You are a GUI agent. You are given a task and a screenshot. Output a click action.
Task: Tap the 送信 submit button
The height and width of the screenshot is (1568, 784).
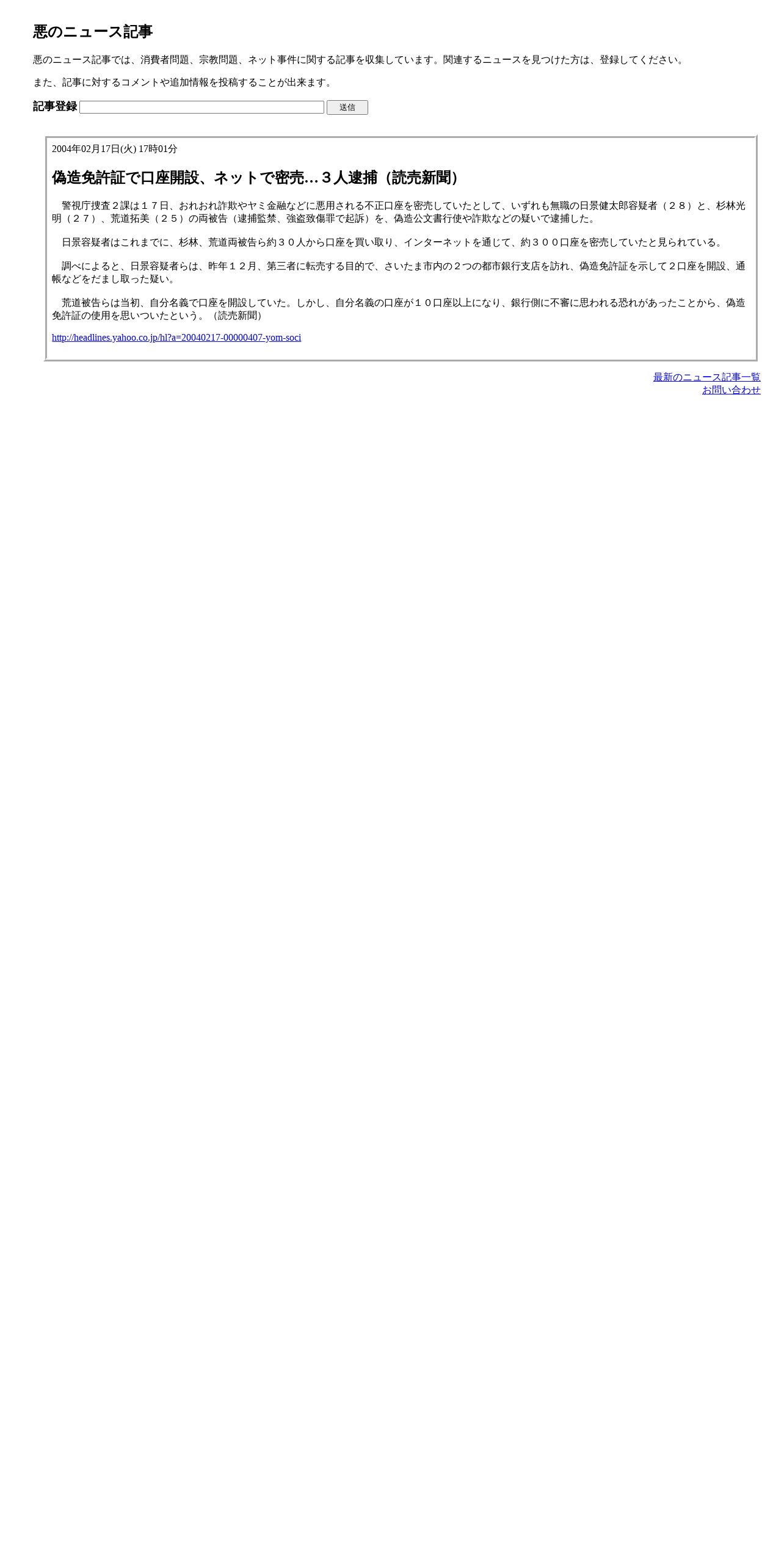[x=347, y=107]
